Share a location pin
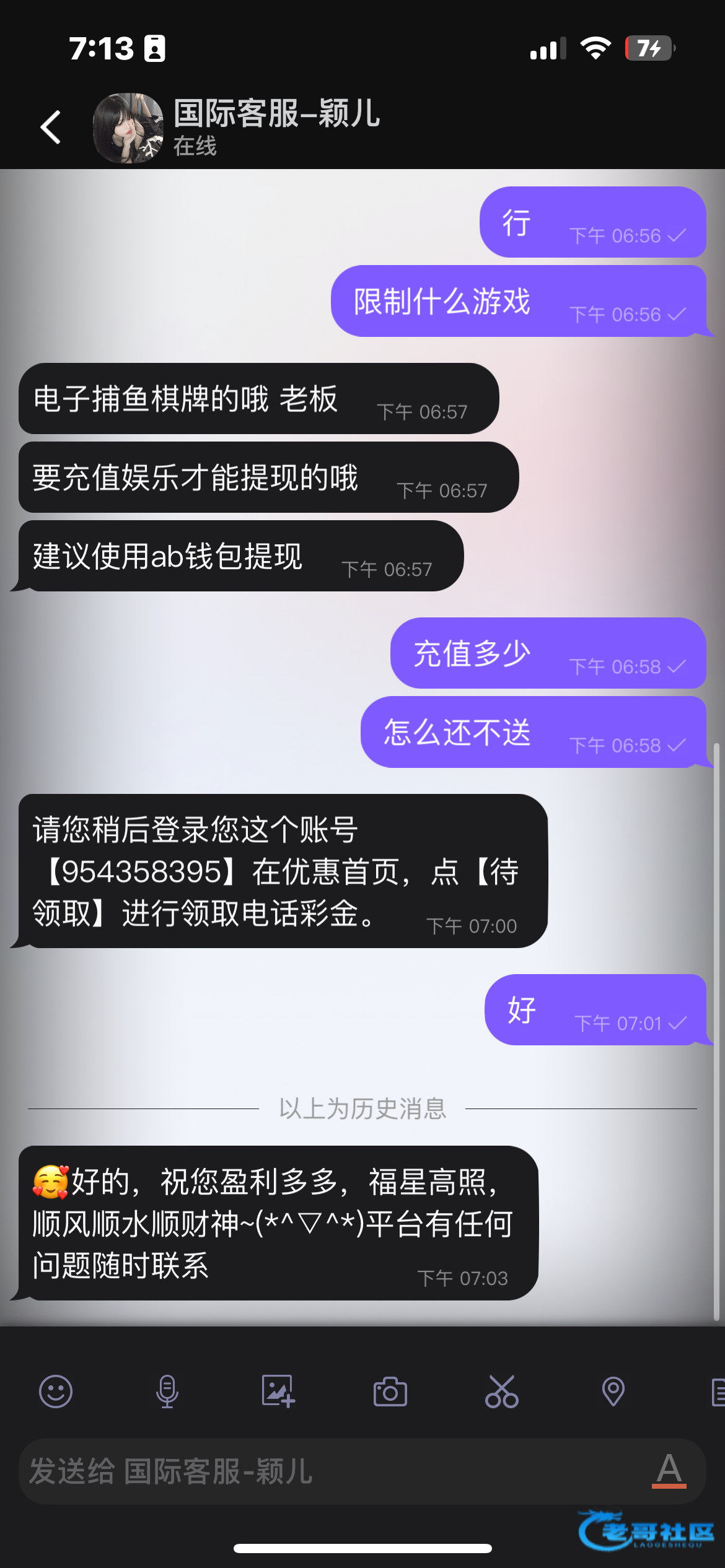Image resolution: width=725 pixels, height=1568 pixels. point(613,1392)
